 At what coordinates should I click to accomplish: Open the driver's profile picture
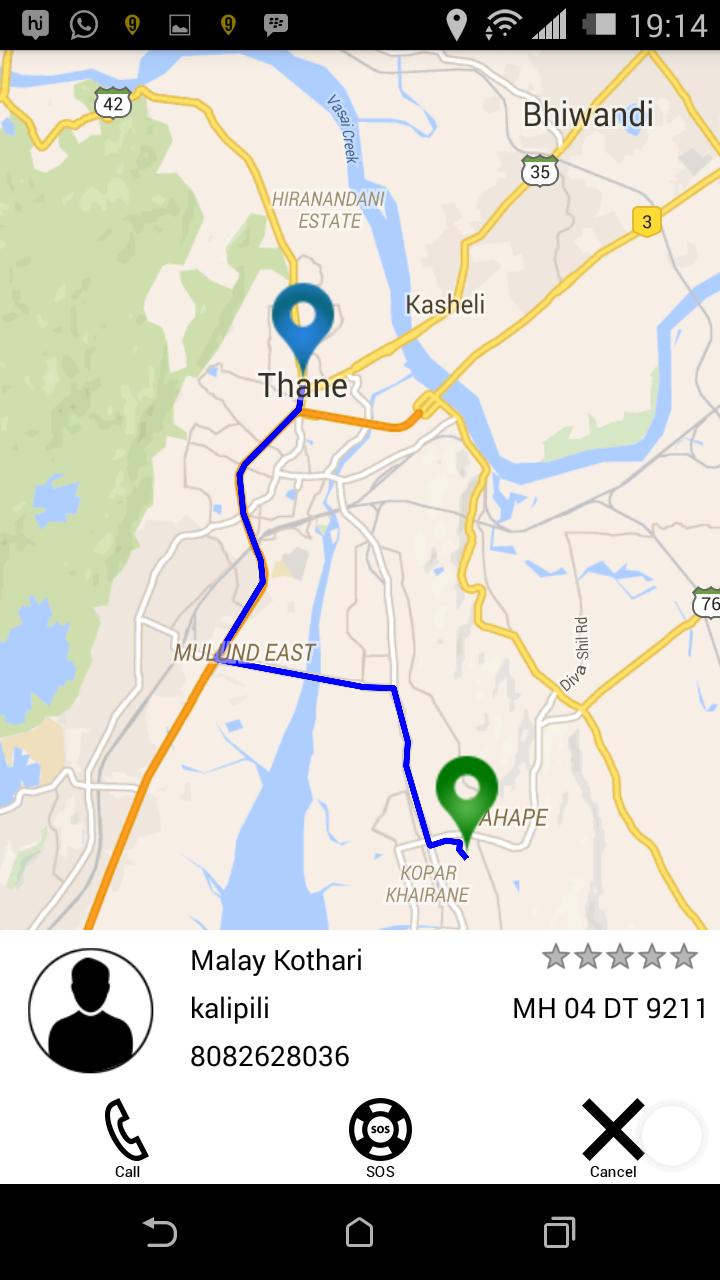pos(91,1010)
